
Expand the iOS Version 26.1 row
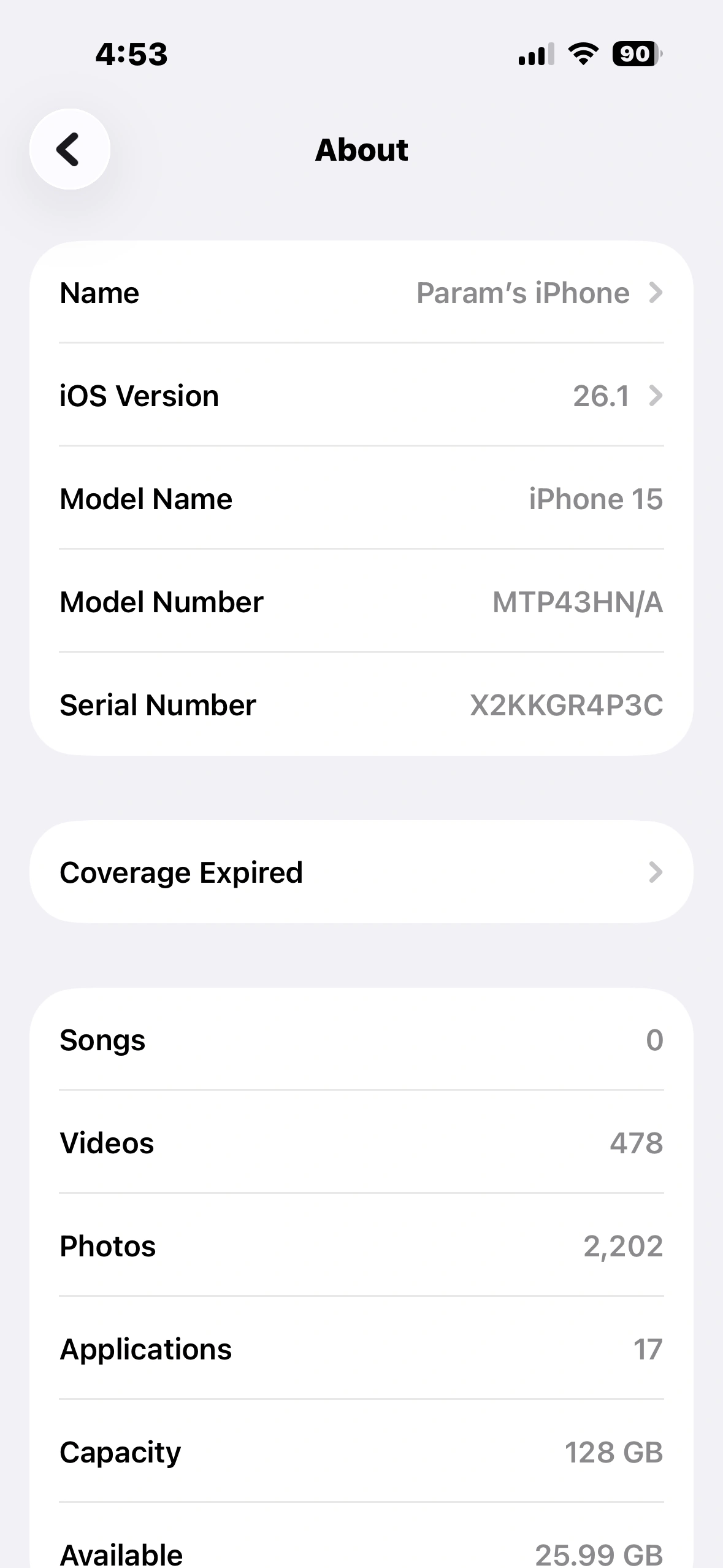pos(361,396)
